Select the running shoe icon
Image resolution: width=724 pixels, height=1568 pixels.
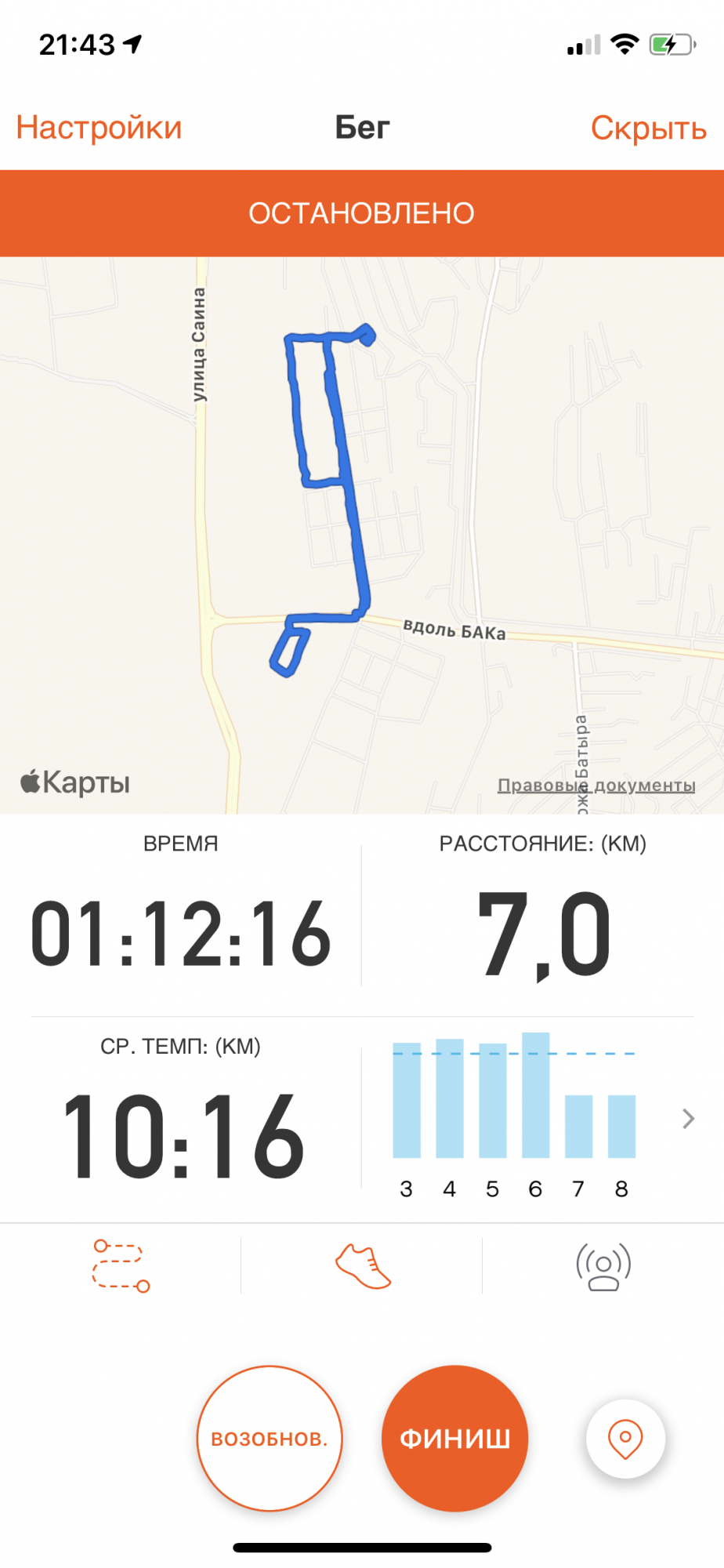[x=363, y=1265]
